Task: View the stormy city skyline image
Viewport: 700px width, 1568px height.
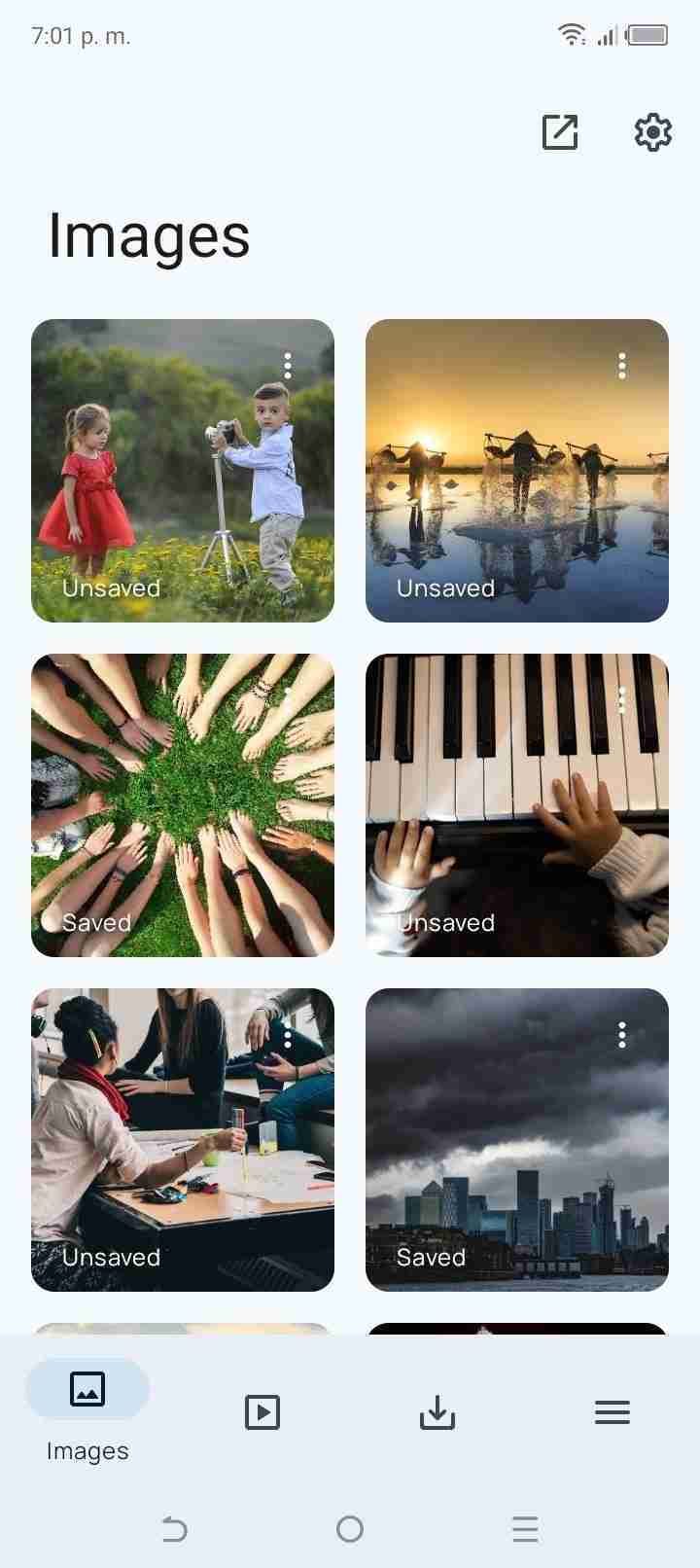Action: [x=517, y=1140]
